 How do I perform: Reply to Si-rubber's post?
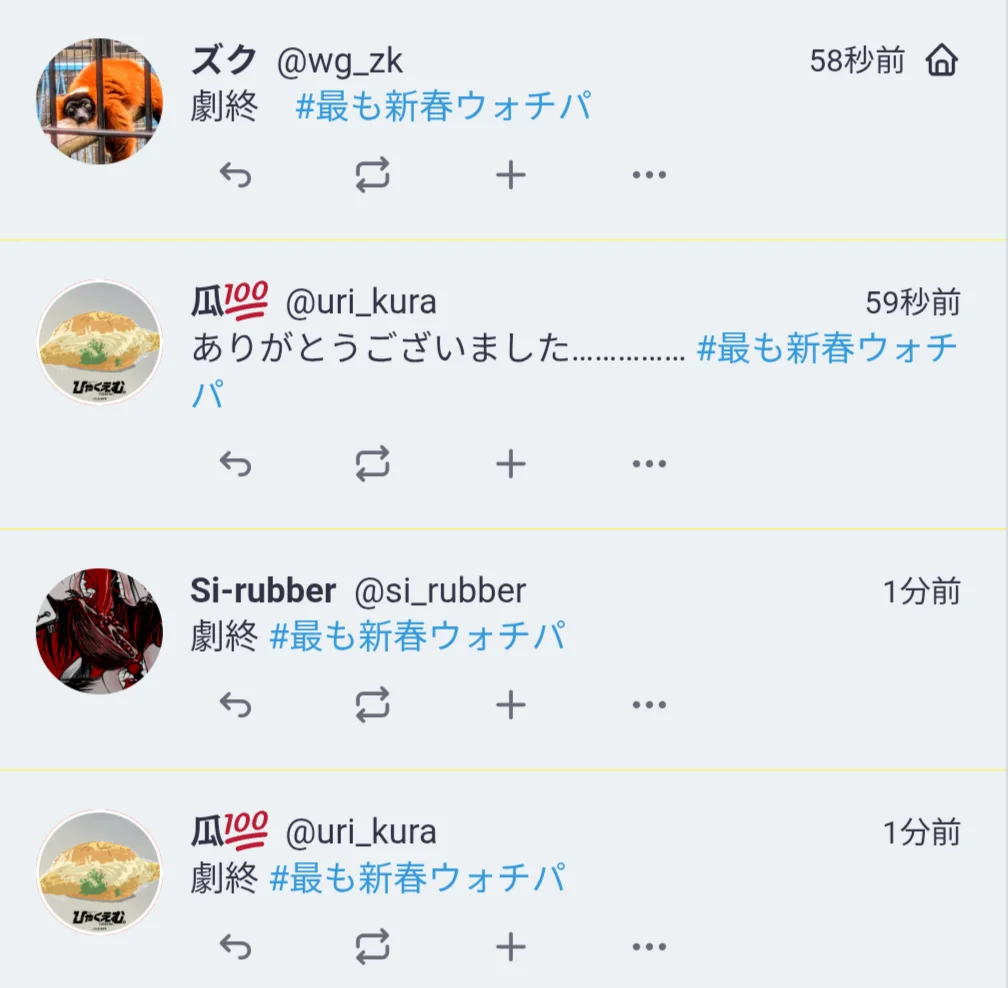click(235, 705)
